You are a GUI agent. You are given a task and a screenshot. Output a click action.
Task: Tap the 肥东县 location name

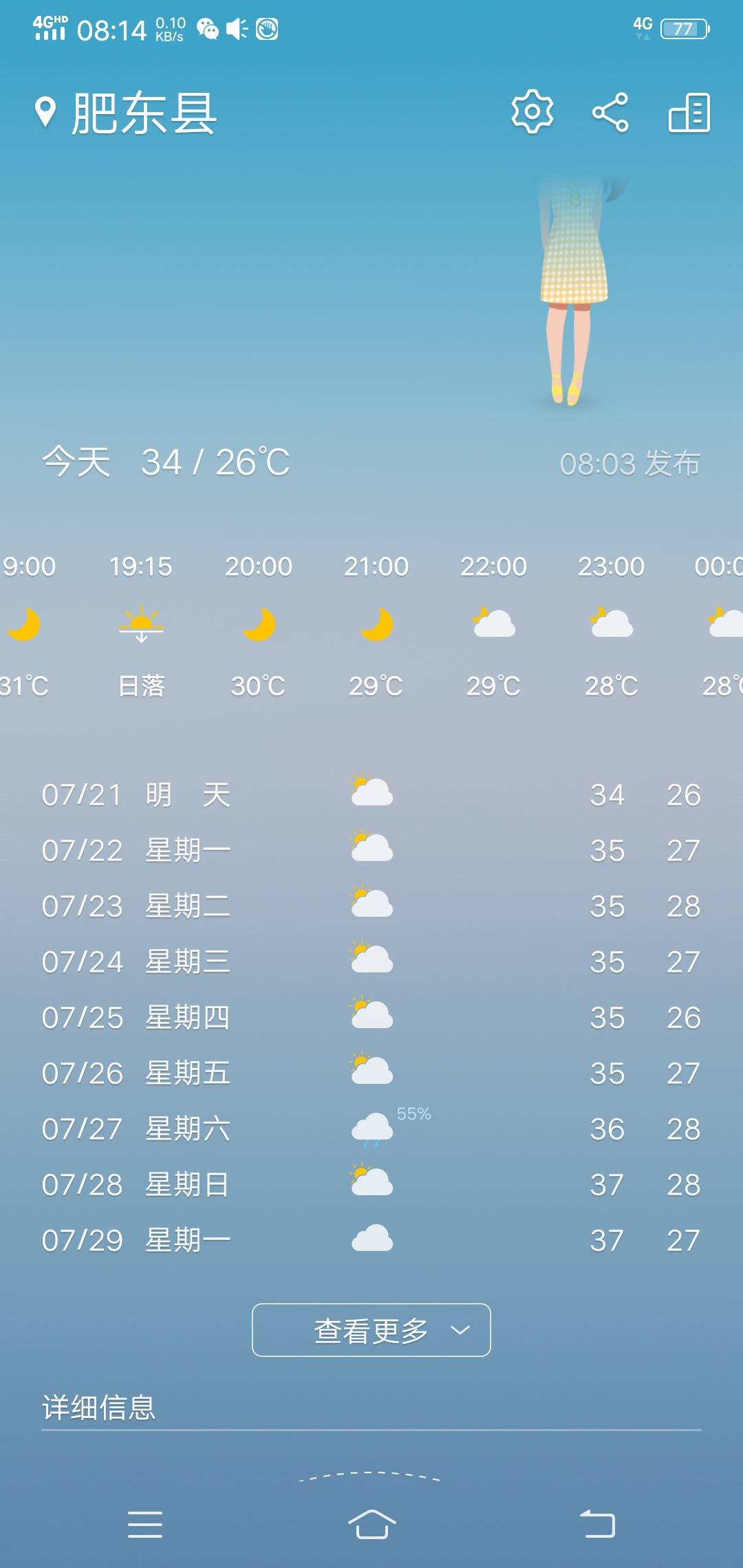point(144,113)
